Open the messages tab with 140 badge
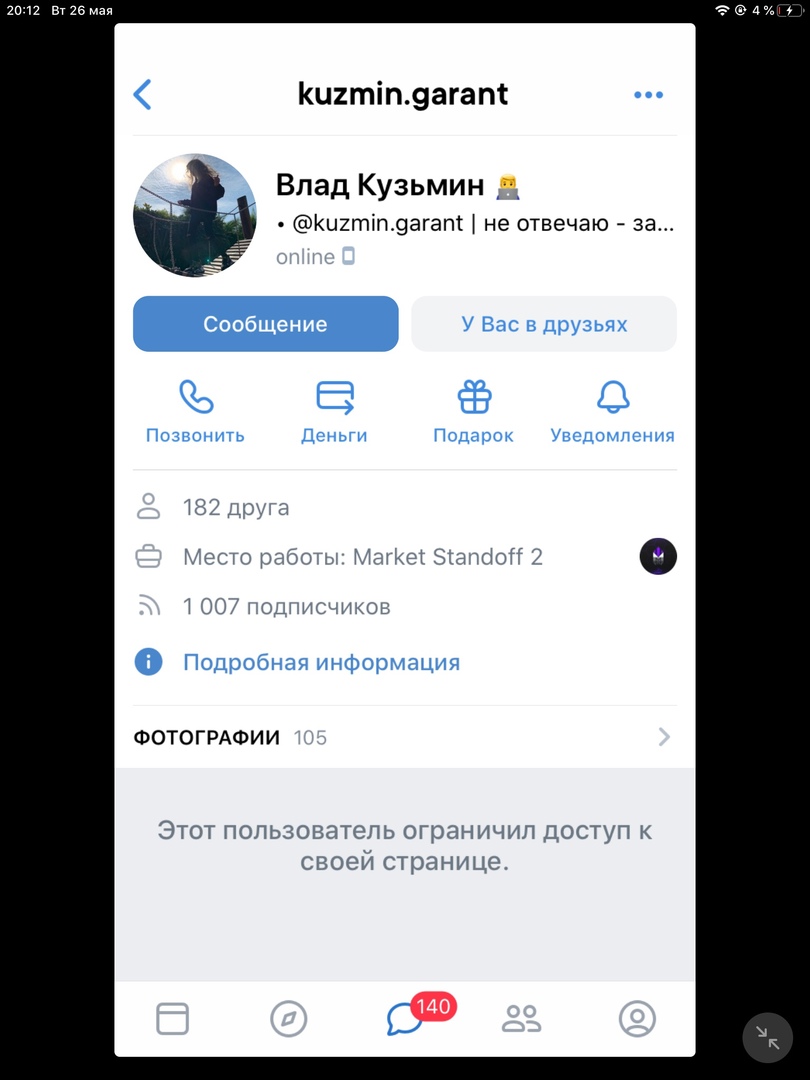Screen dimensions: 810x1080 click(405, 1019)
